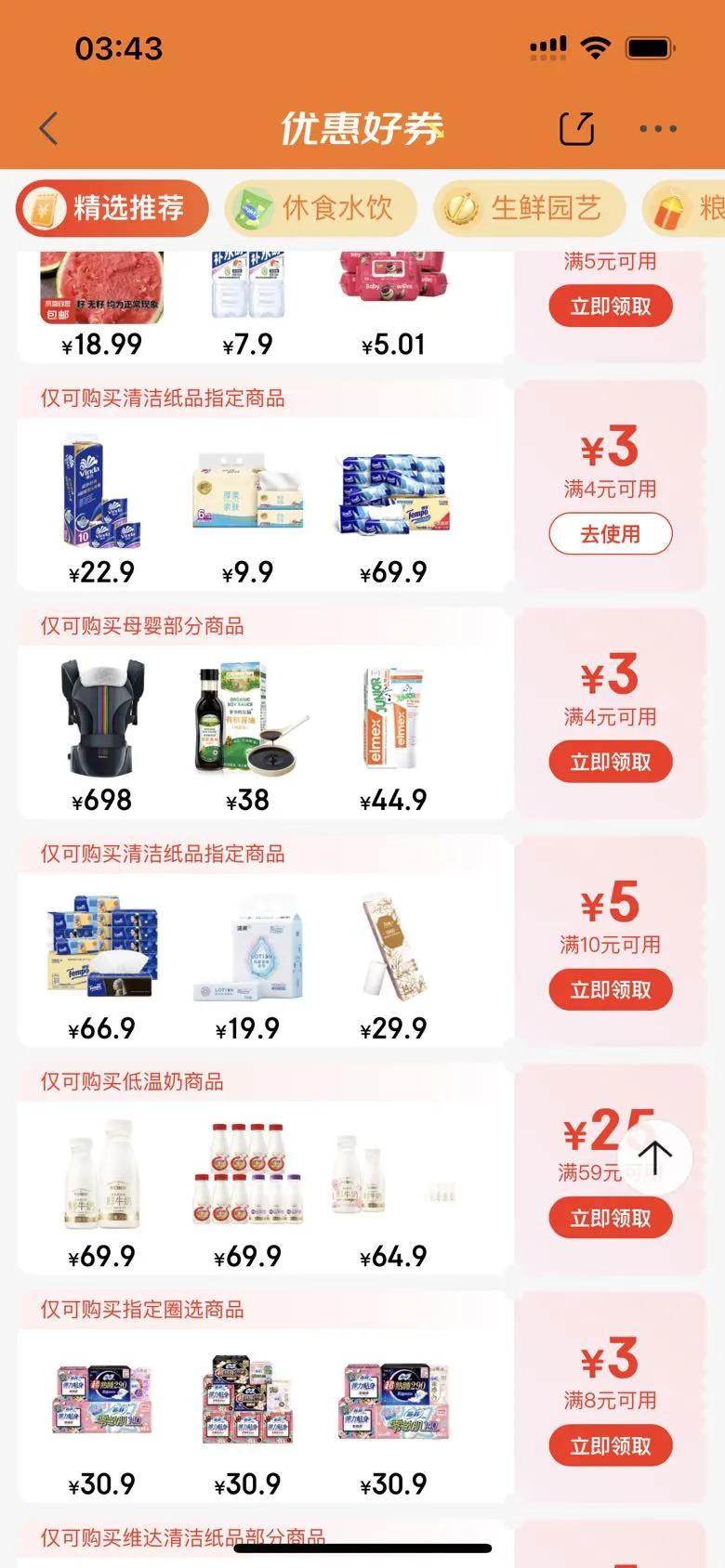This screenshot has height=1568, width=725.
Task: Claim the 满5元可用 coupon
Action: (610, 307)
